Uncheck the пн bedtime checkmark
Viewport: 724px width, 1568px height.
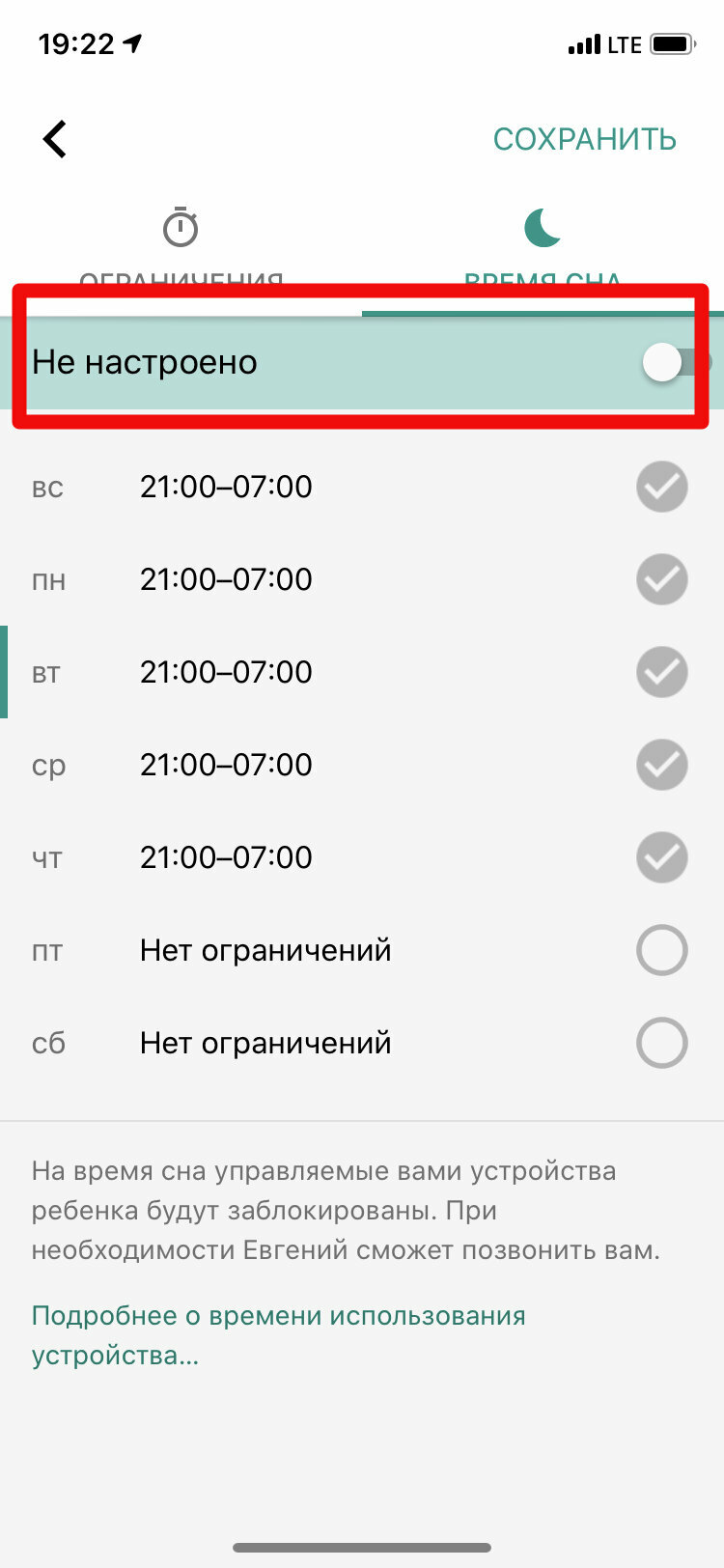pyautogui.click(x=662, y=579)
